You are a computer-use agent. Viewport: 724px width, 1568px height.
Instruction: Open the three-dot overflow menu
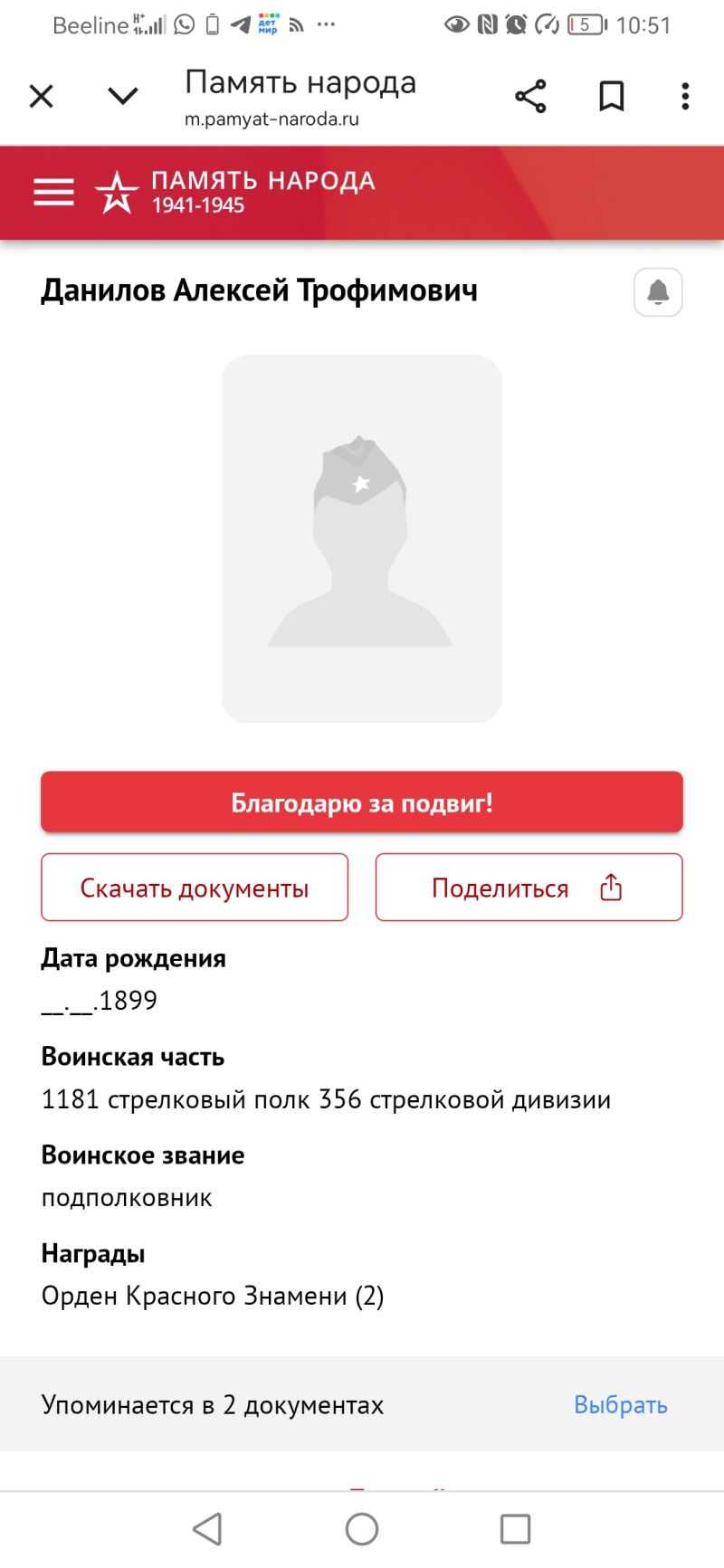[x=685, y=96]
